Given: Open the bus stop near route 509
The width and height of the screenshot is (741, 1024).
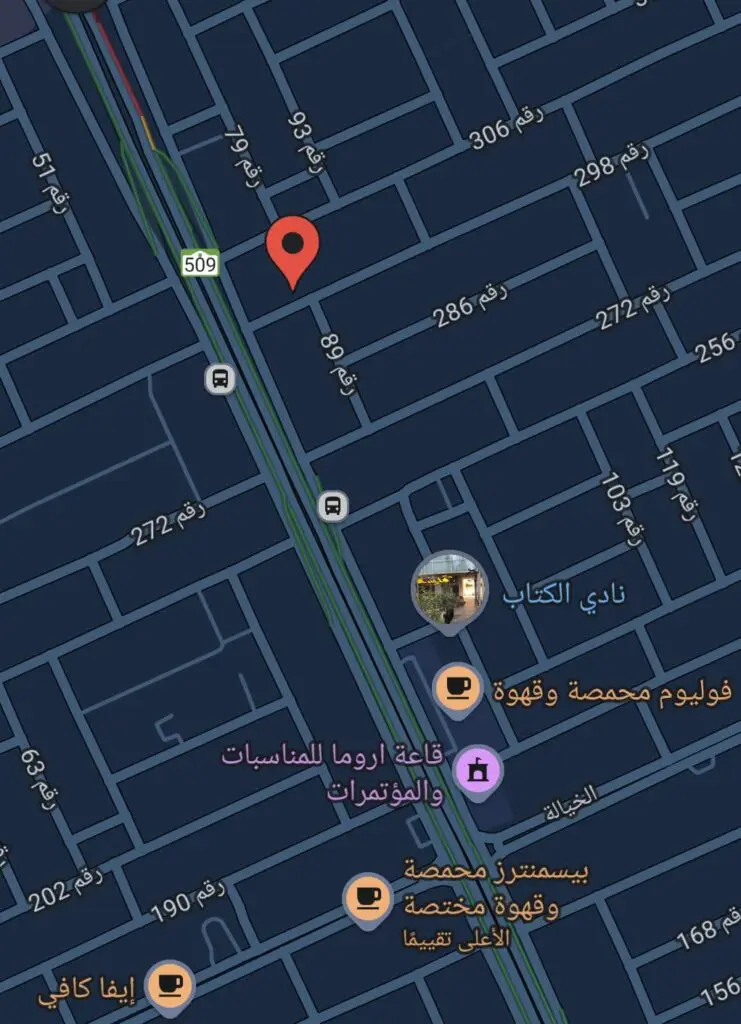Looking at the screenshot, I should (x=220, y=379).
